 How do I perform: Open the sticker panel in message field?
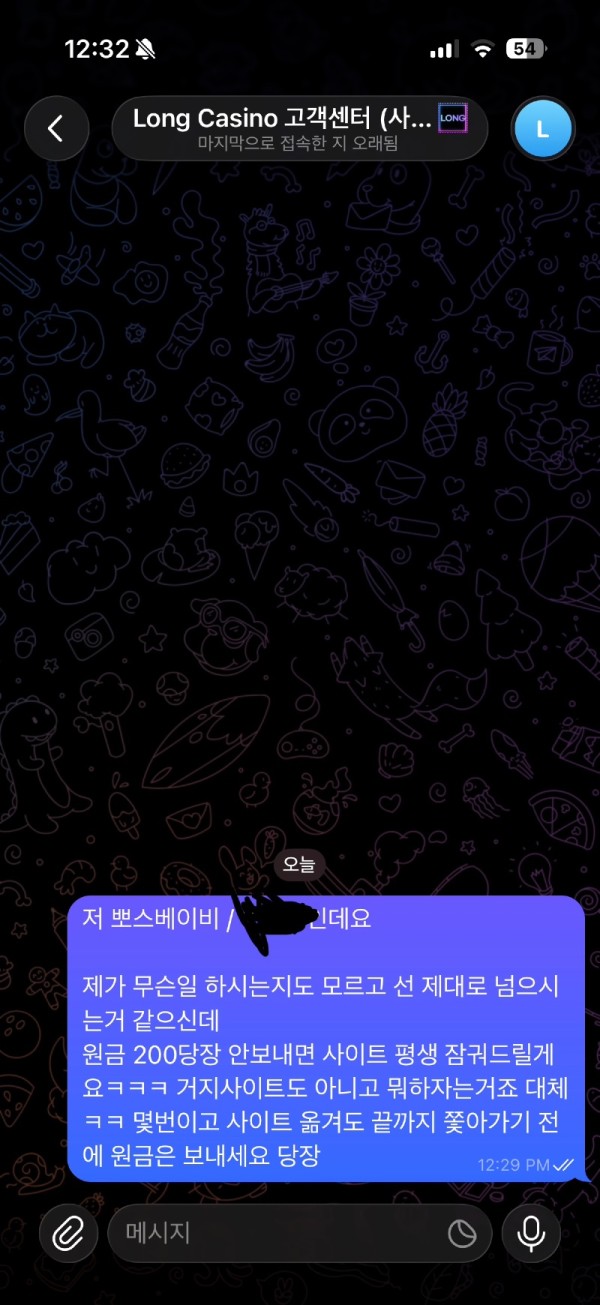point(461,1234)
